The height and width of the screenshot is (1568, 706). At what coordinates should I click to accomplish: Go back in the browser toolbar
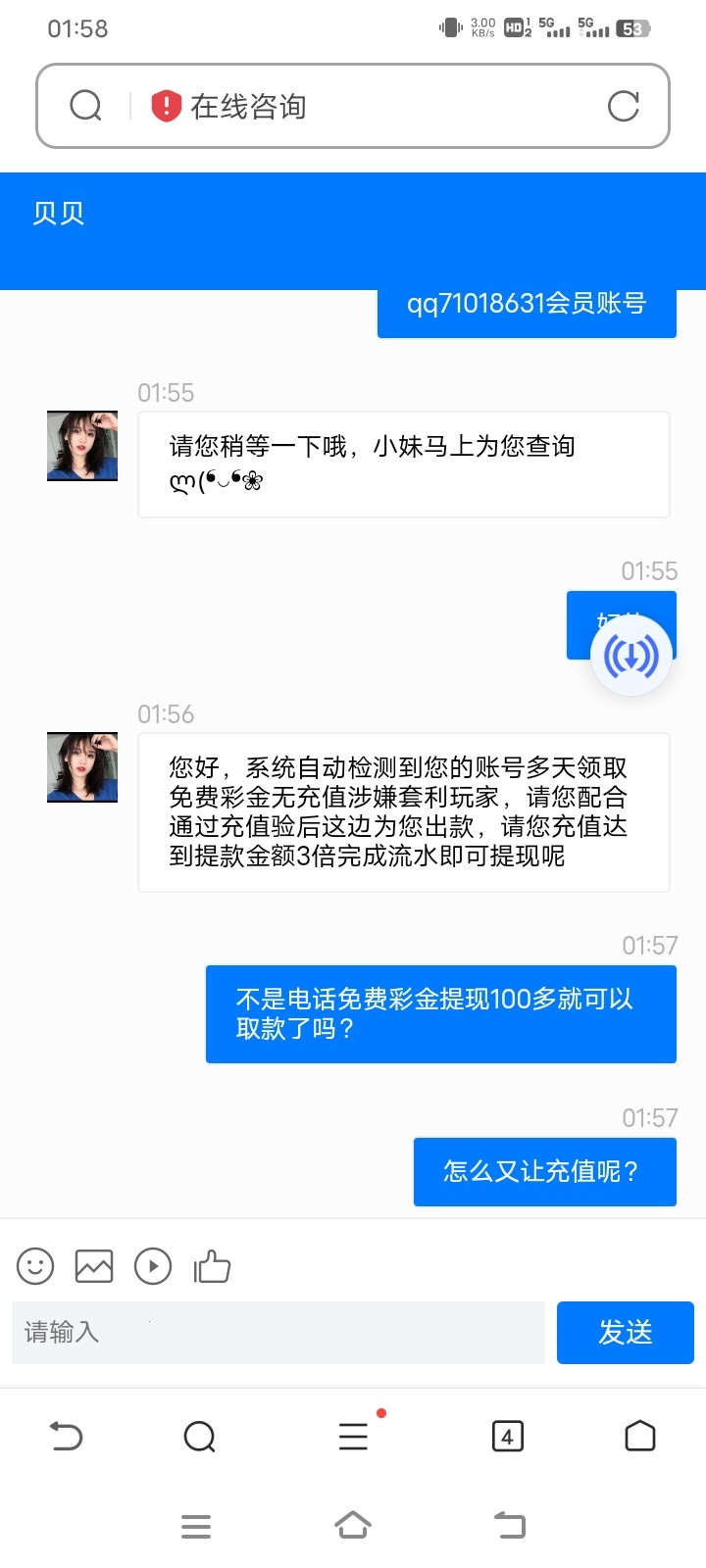click(x=66, y=1437)
